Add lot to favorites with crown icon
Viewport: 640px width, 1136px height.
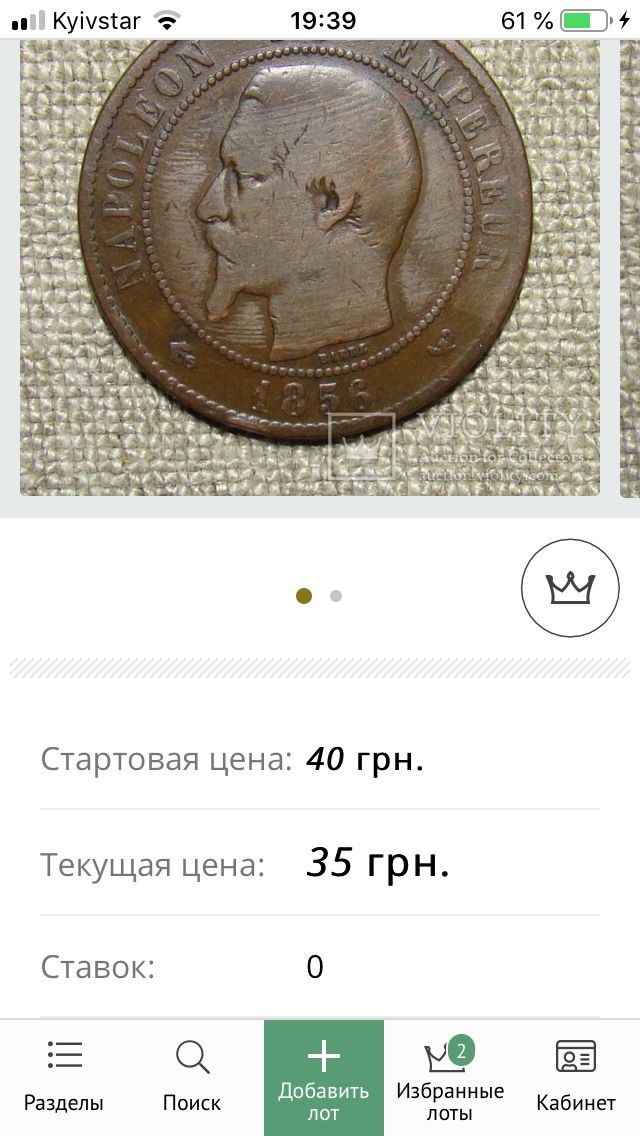(x=570, y=588)
